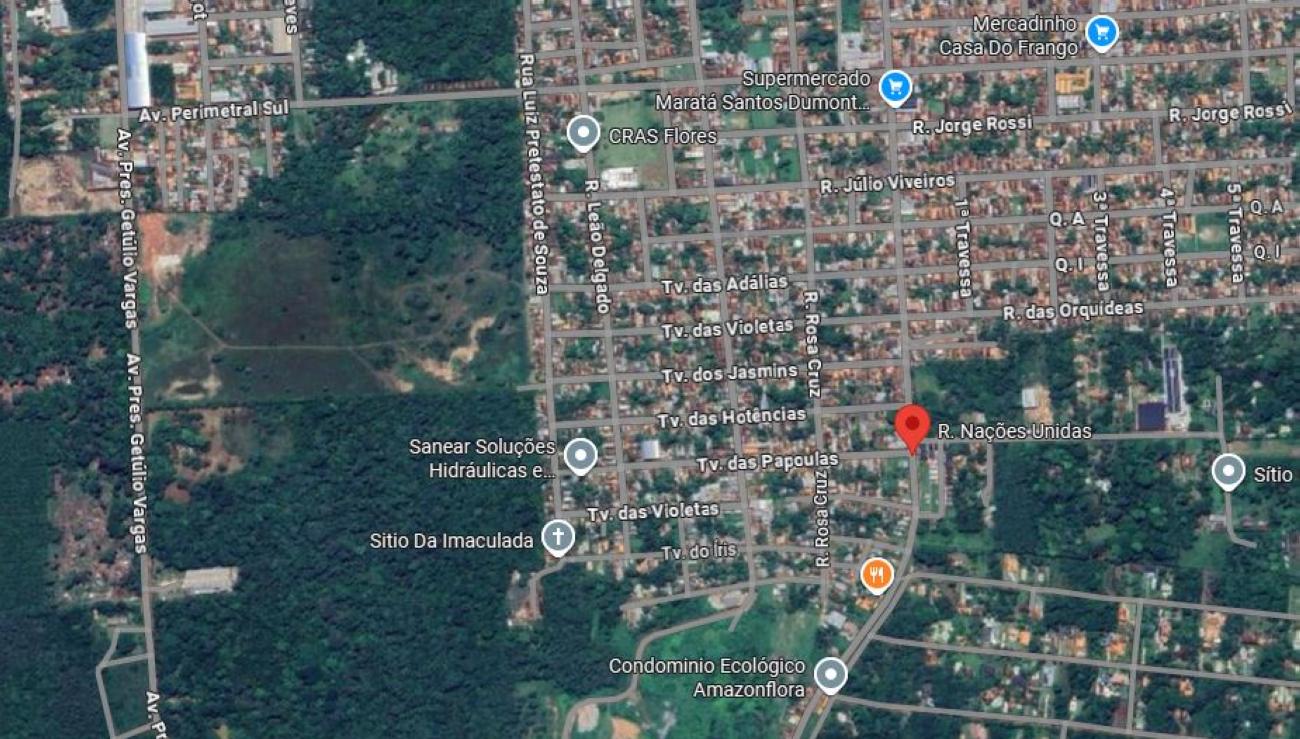Tap the Sítio marker at right edge
The height and width of the screenshot is (739, 1300).
[x=1228, y=471]
